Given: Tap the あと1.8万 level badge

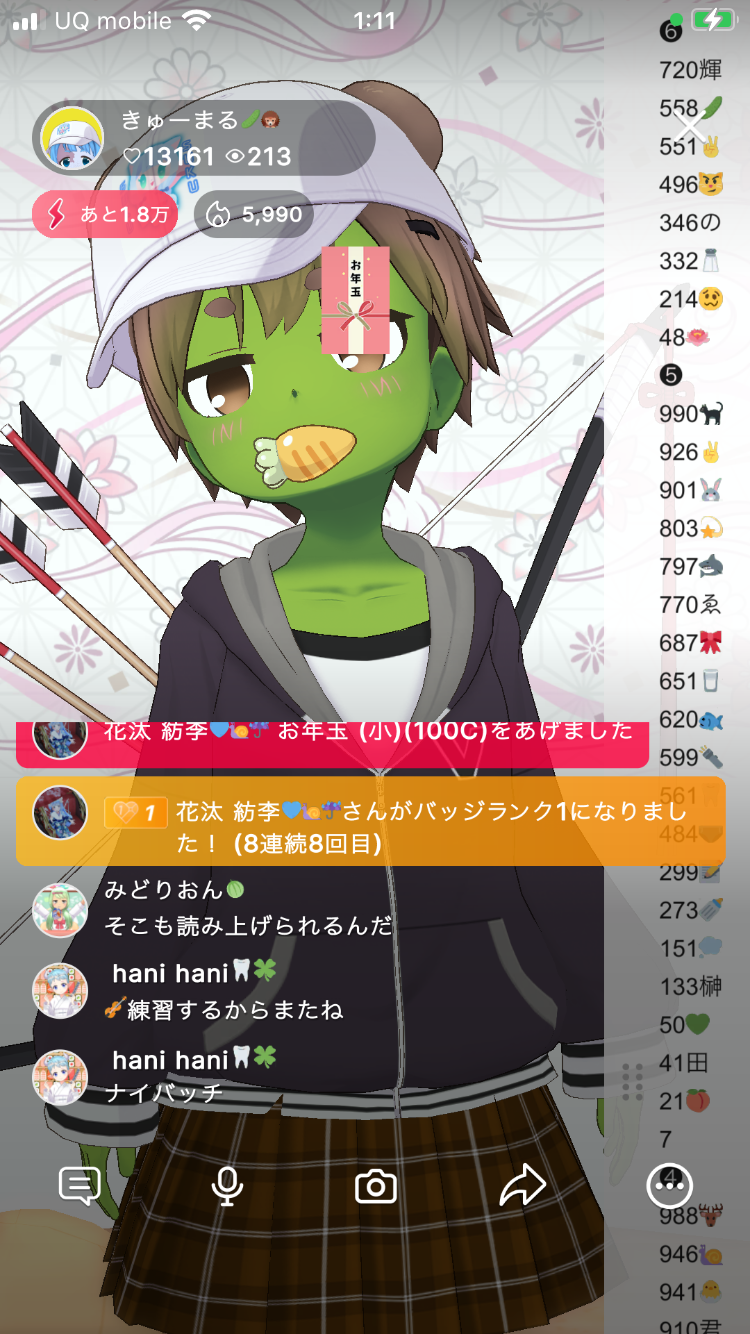Looking at the screenshot, I should click(104, 214).
